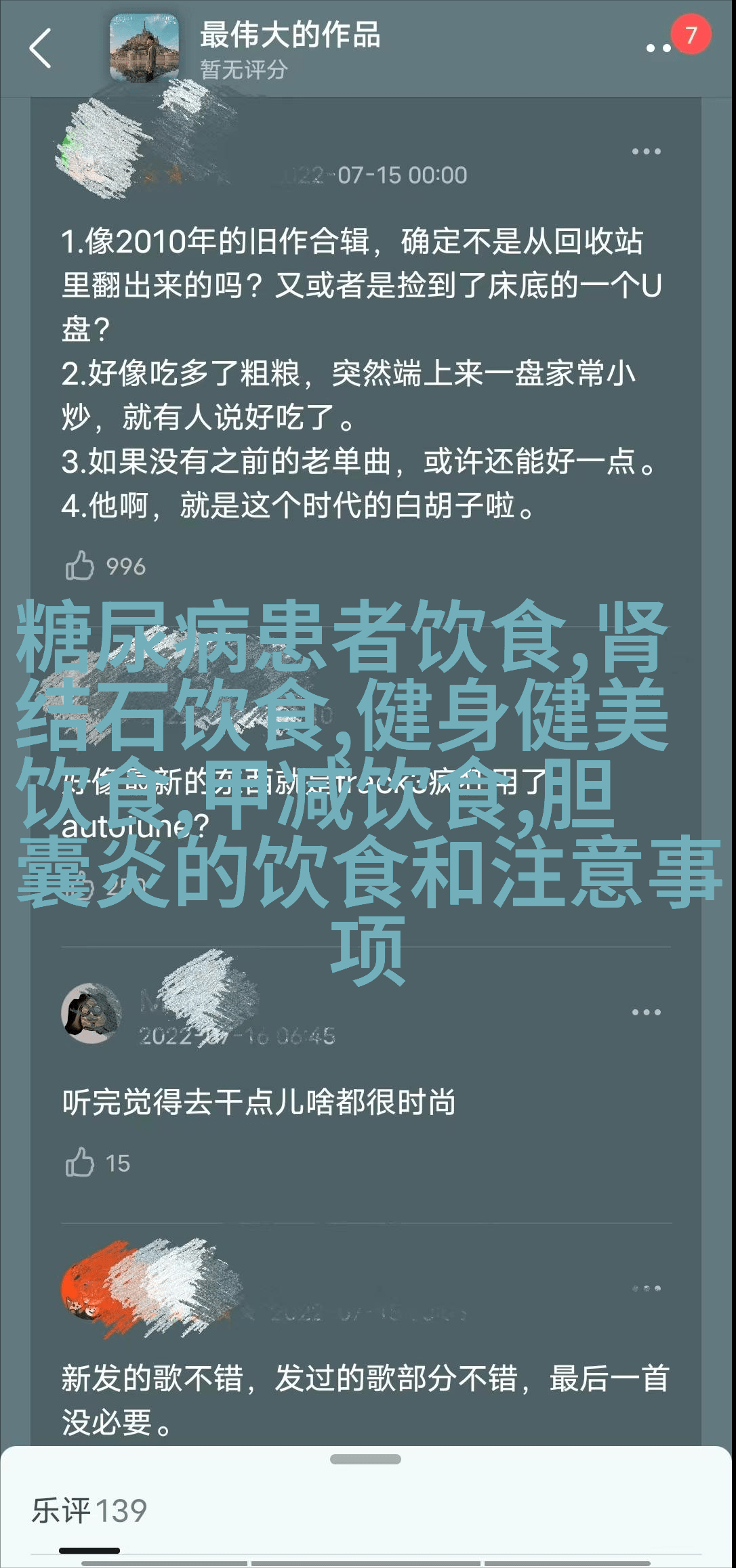Screen dimensions: 736x1568
Task: Like the review with 996 likes
Action: click(x=80, y=566)
